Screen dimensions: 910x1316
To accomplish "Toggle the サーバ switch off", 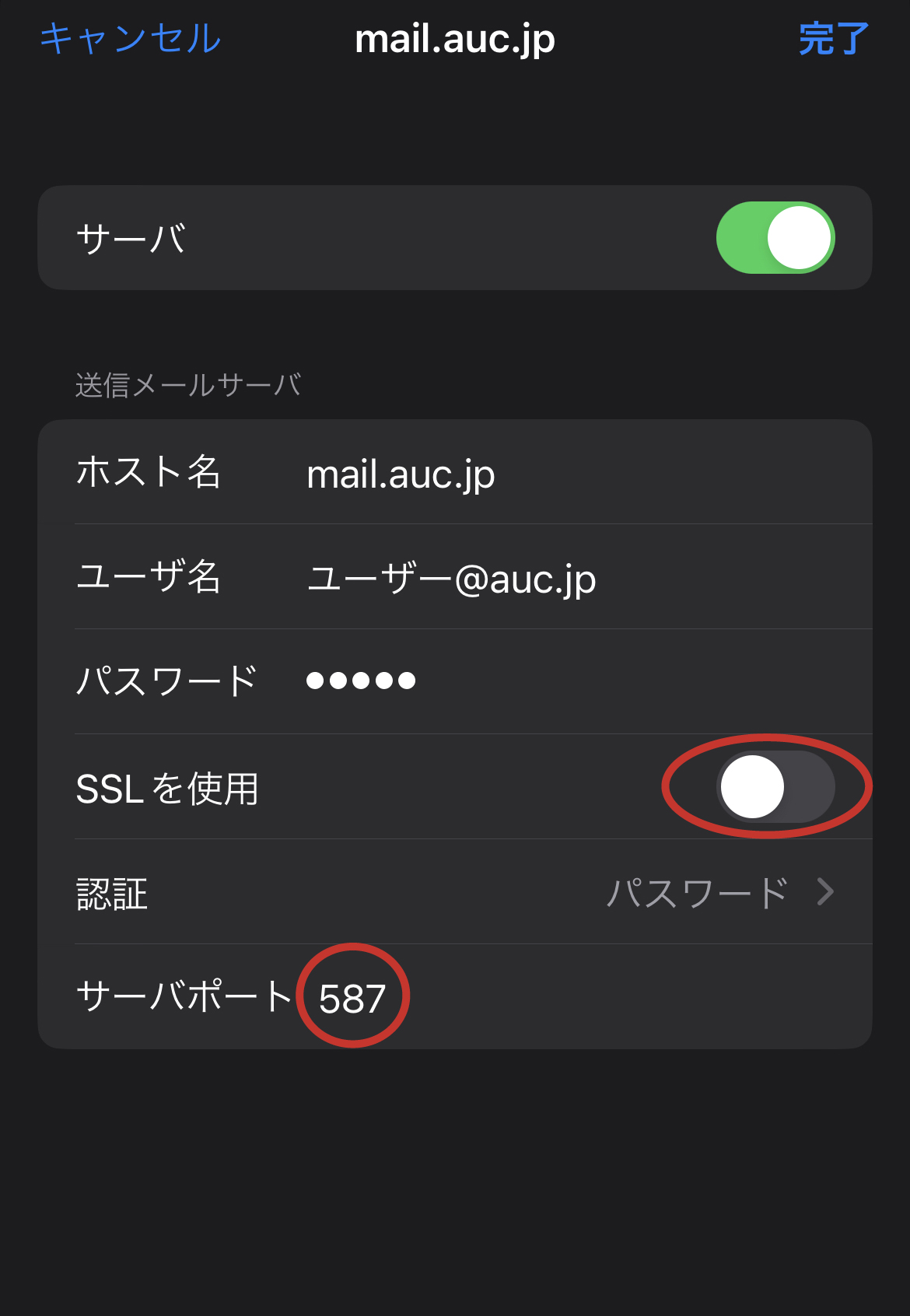I will (775, 238).
